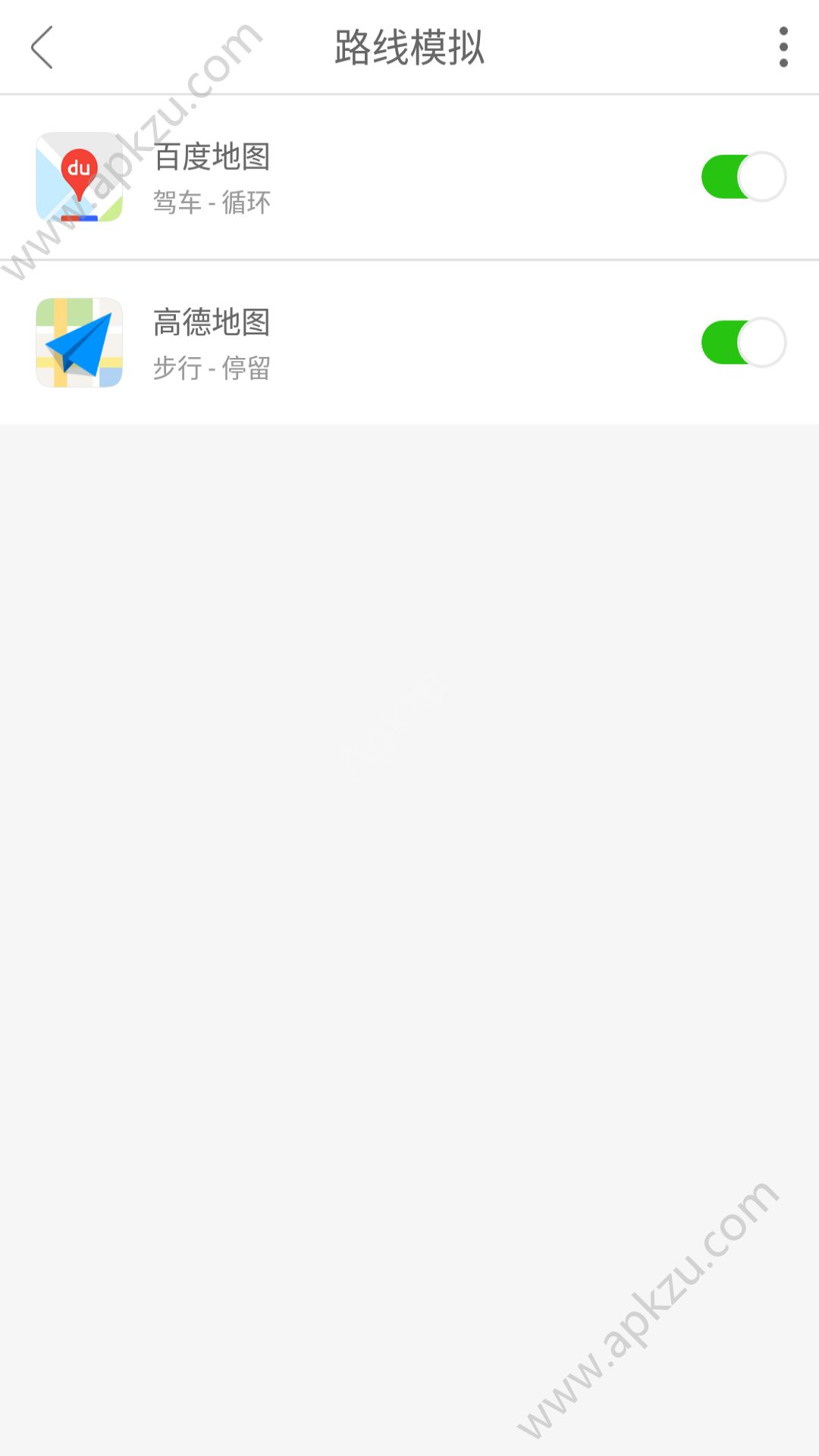819x1456 pixels.
Task: Tap the empty area below the list
Action: [409, 834]
